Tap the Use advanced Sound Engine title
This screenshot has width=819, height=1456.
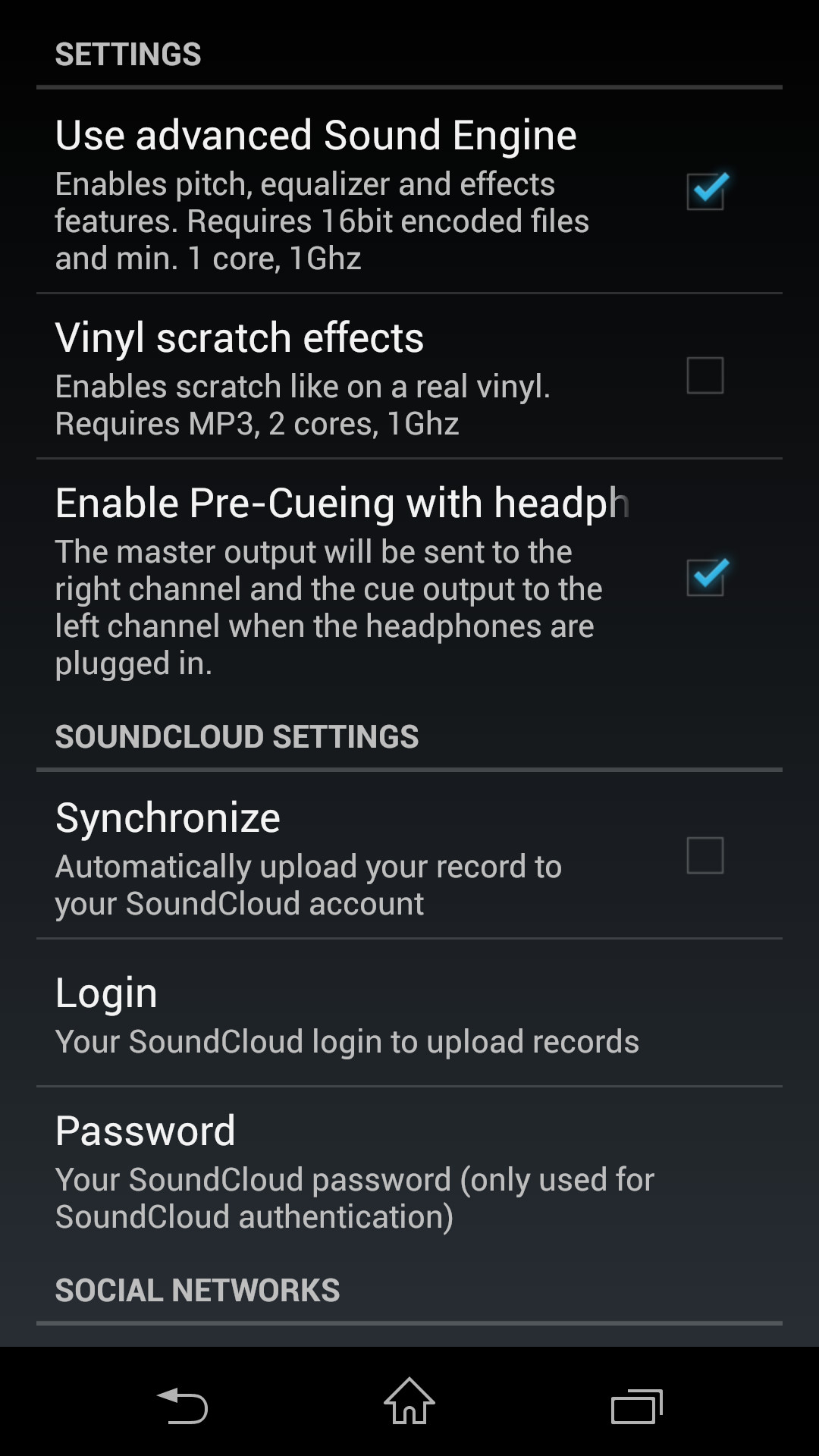click(315, 135)
